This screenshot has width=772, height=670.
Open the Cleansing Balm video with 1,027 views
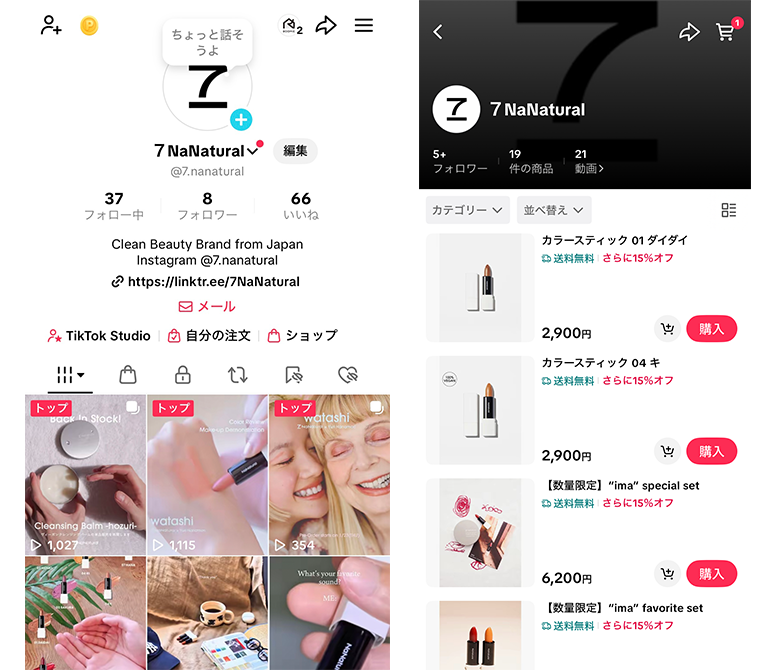(x=85, y=475)
